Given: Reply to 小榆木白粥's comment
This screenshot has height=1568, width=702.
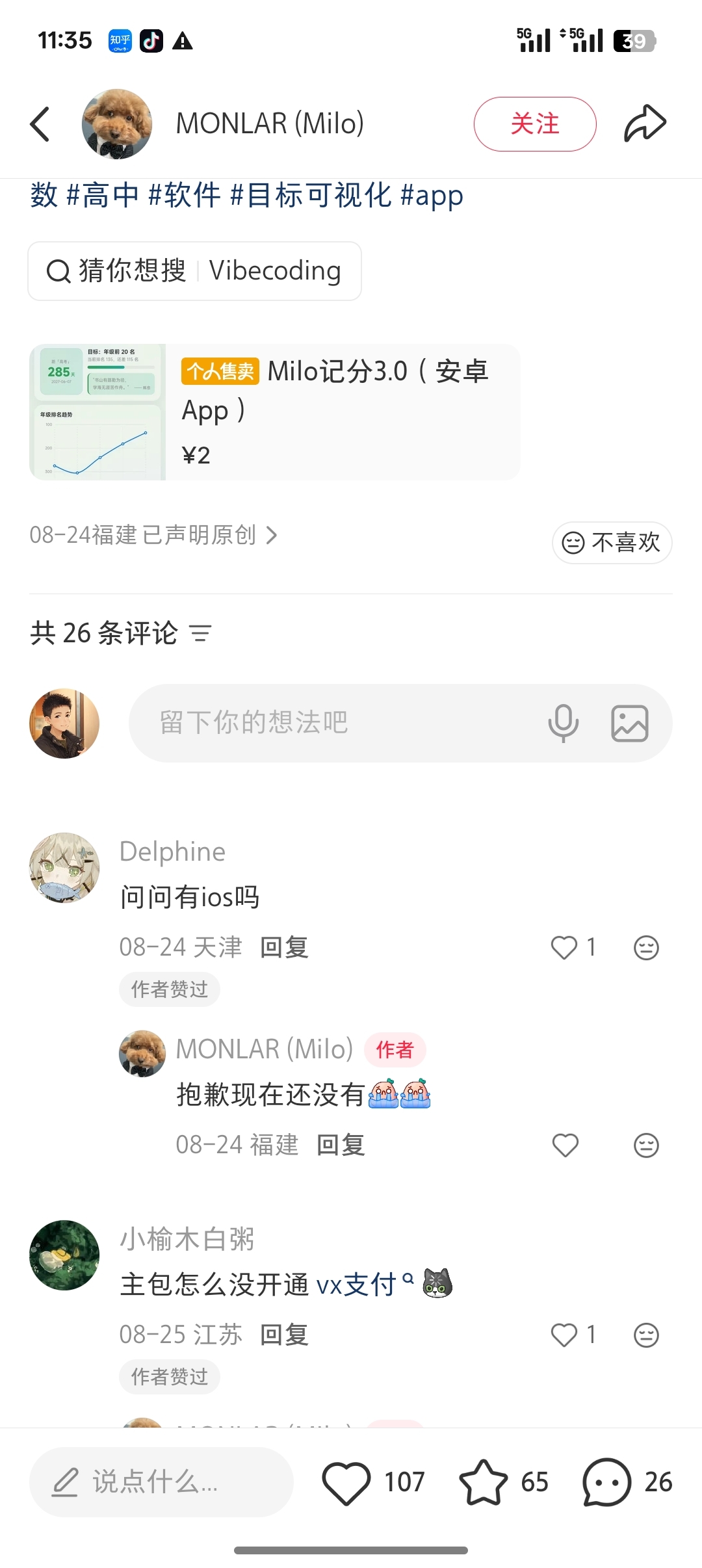Looking at the screenshot, I should pos(284,1335).
